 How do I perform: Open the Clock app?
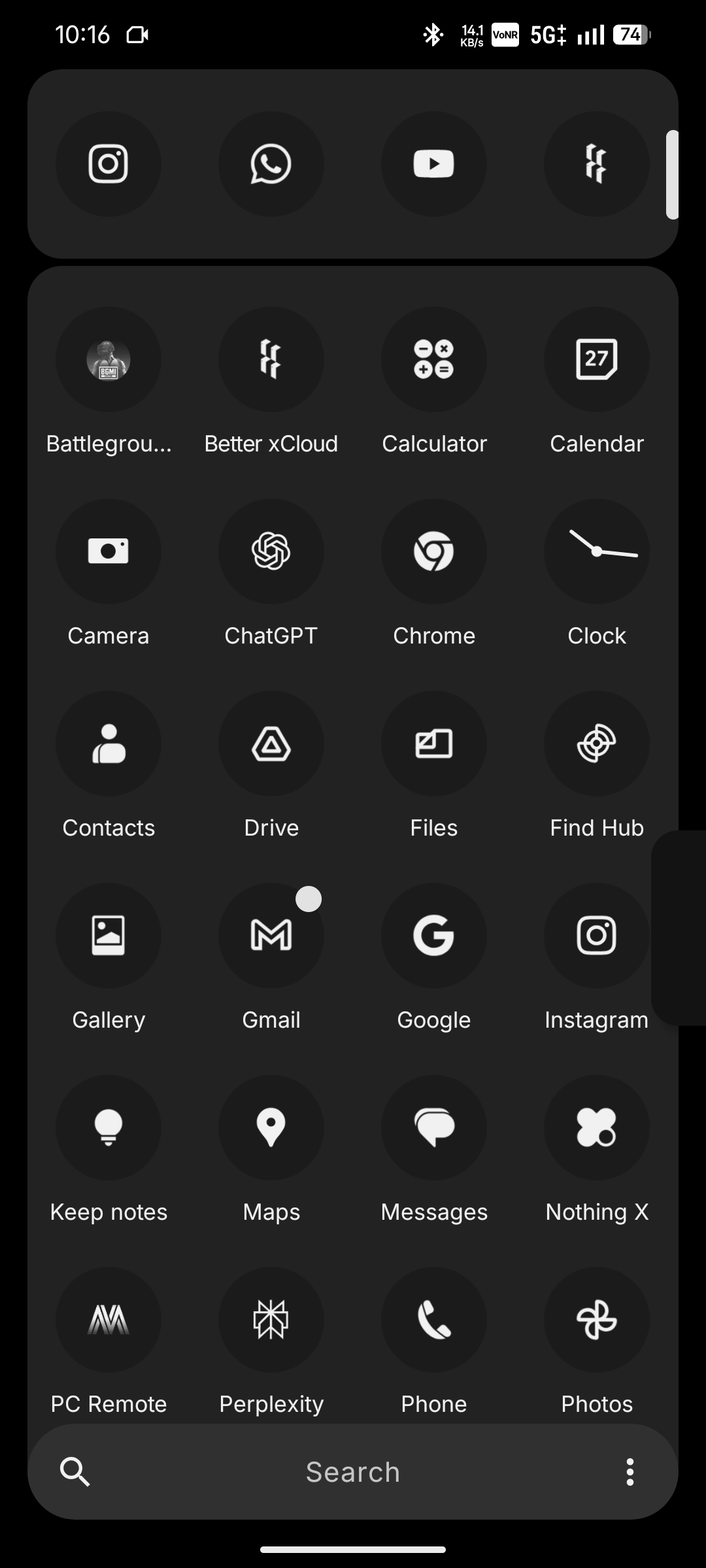coord(596,552)
